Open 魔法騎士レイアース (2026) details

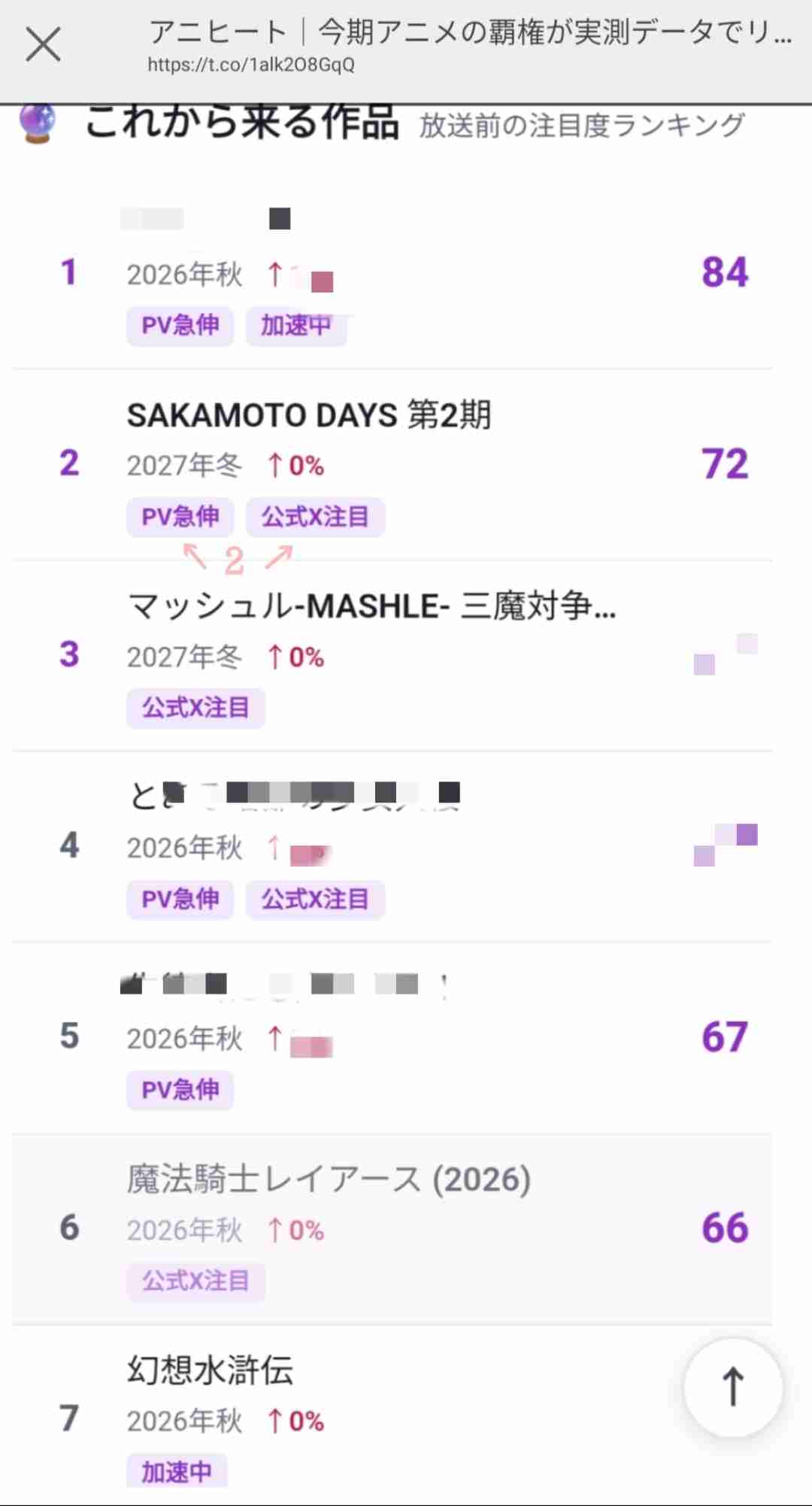coord(392,1229)
